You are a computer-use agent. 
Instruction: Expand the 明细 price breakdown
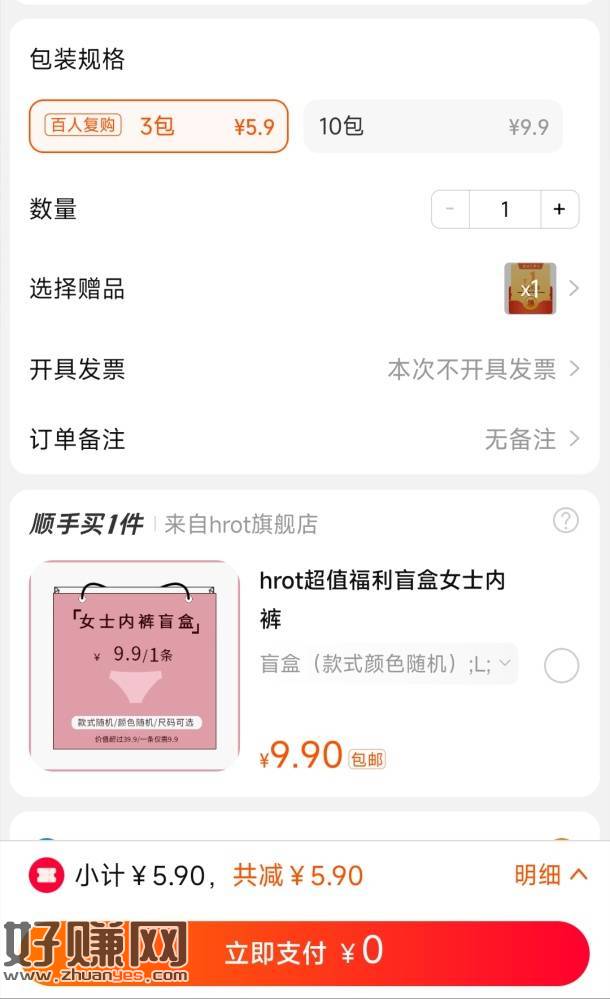[x=550, y=875]
